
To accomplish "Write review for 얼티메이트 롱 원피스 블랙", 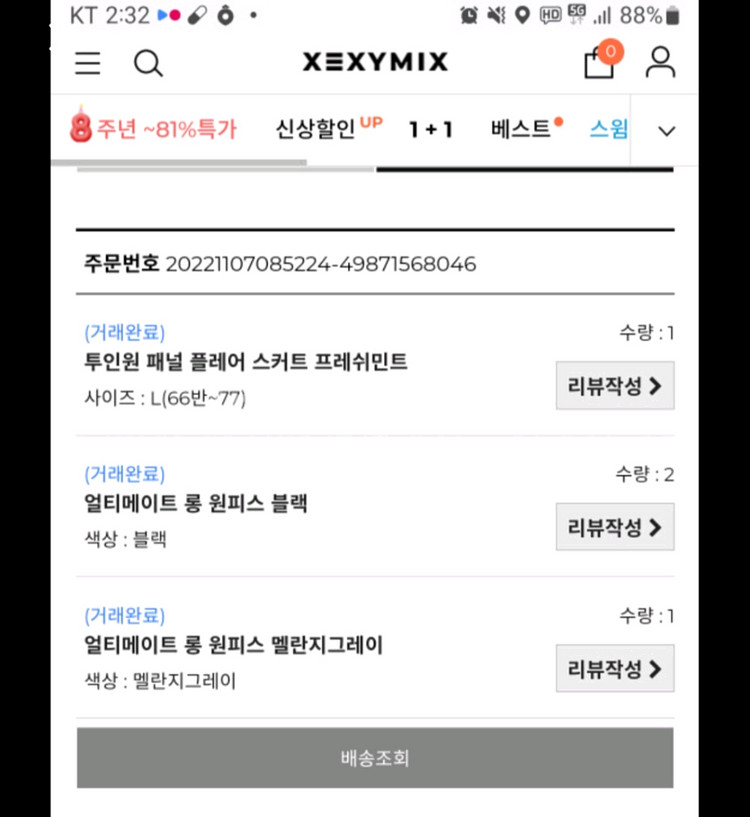I will tap(614, 527).
